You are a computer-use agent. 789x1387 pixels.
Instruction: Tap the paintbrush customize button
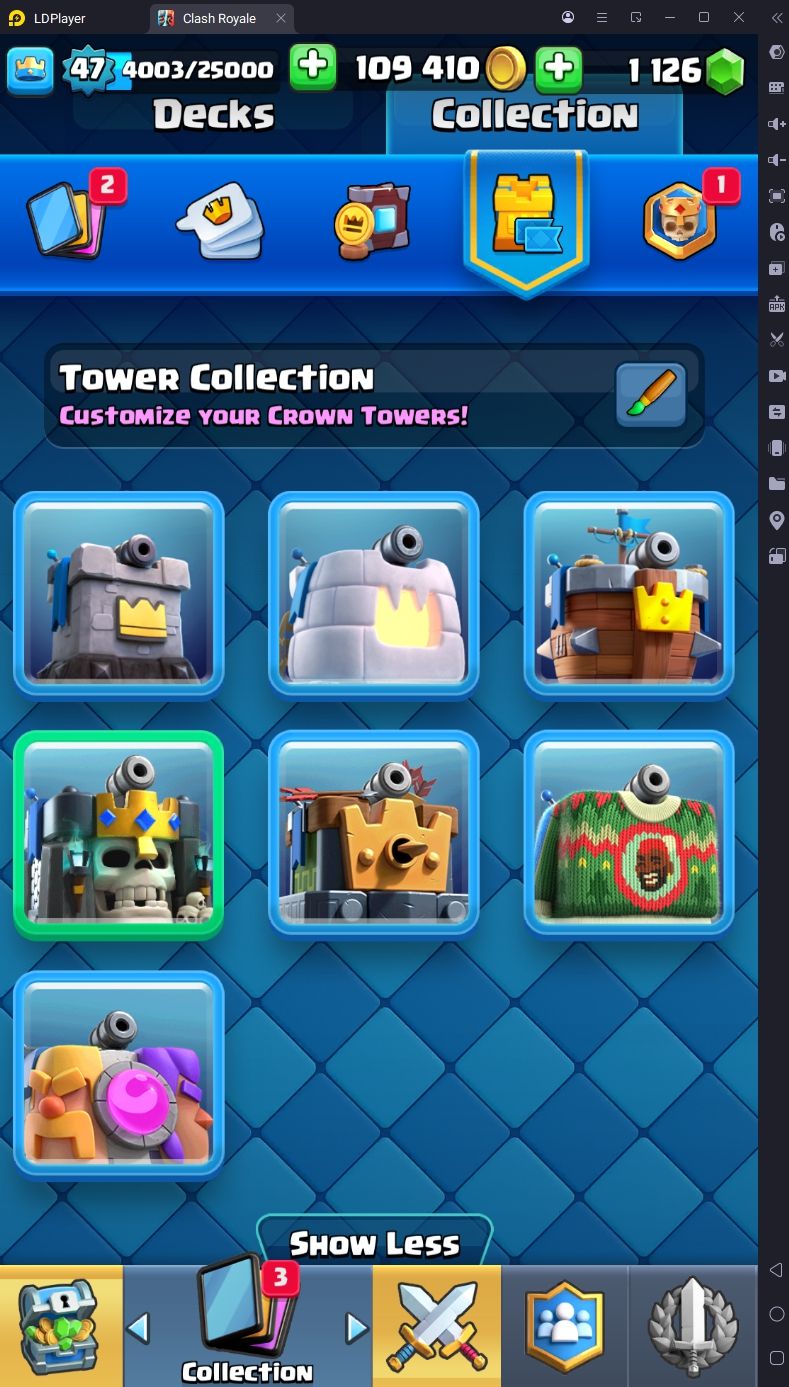650,395
